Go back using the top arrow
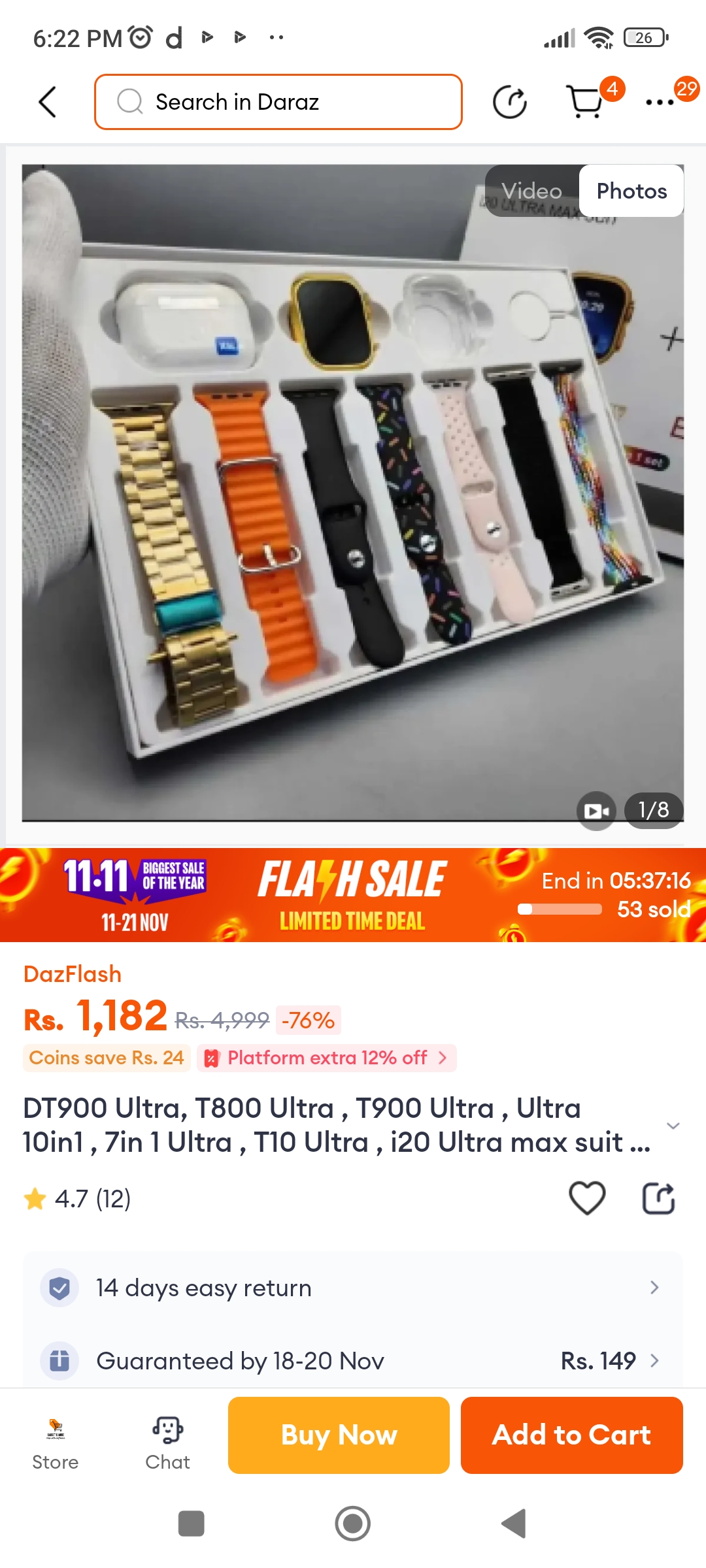The width and height of the screenshot is (706, 1568). [x=48, y=102]
